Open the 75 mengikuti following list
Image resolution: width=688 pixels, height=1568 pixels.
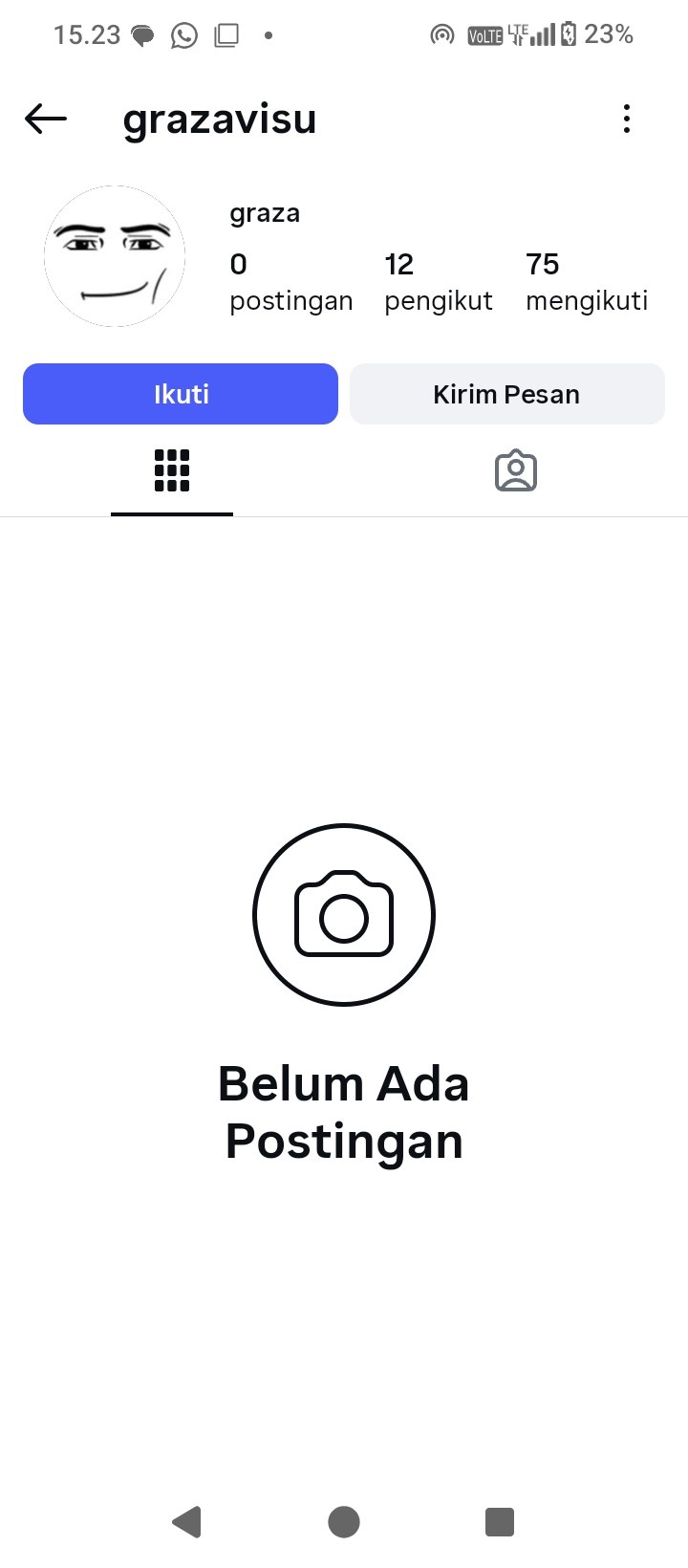tap(587, 282)
